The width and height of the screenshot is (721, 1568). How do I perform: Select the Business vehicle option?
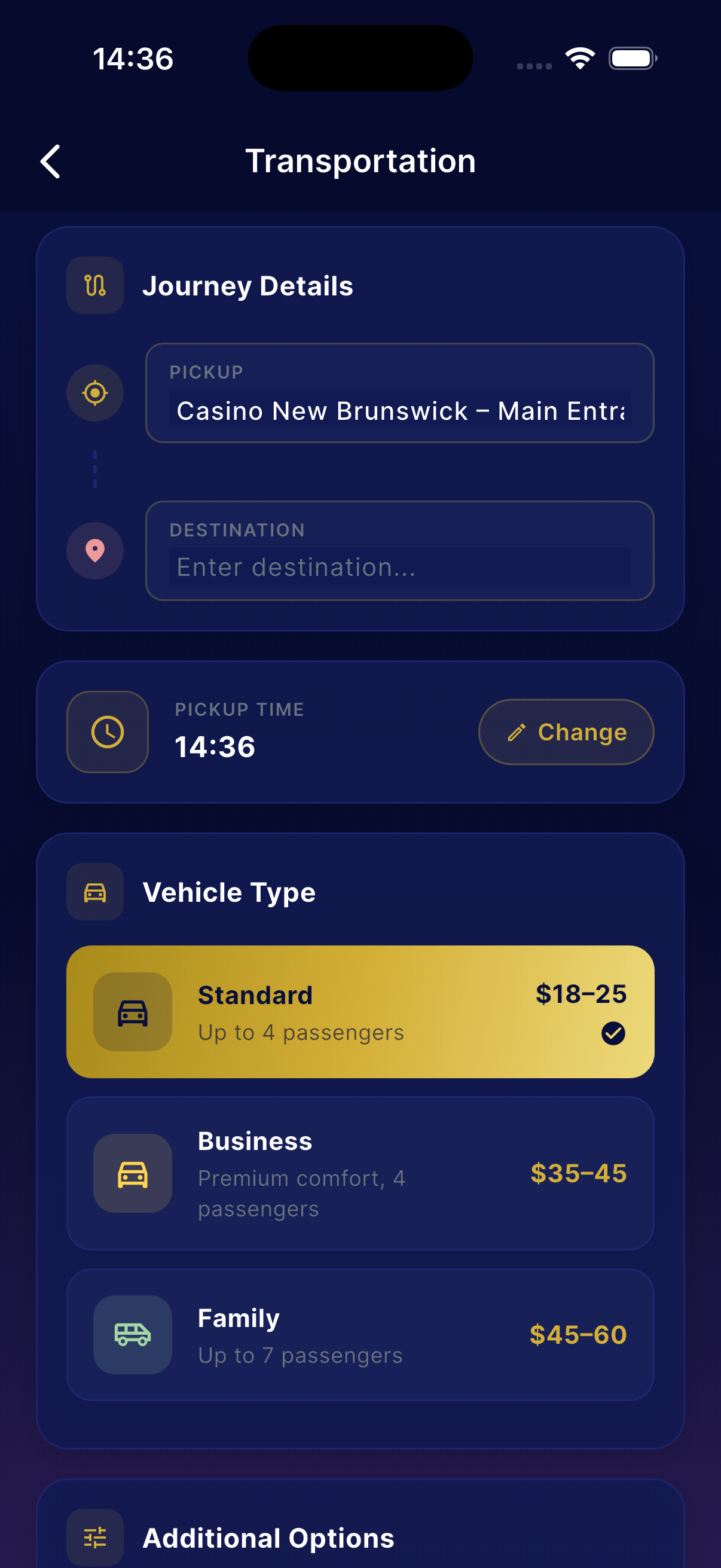[x=360, y=1173]
